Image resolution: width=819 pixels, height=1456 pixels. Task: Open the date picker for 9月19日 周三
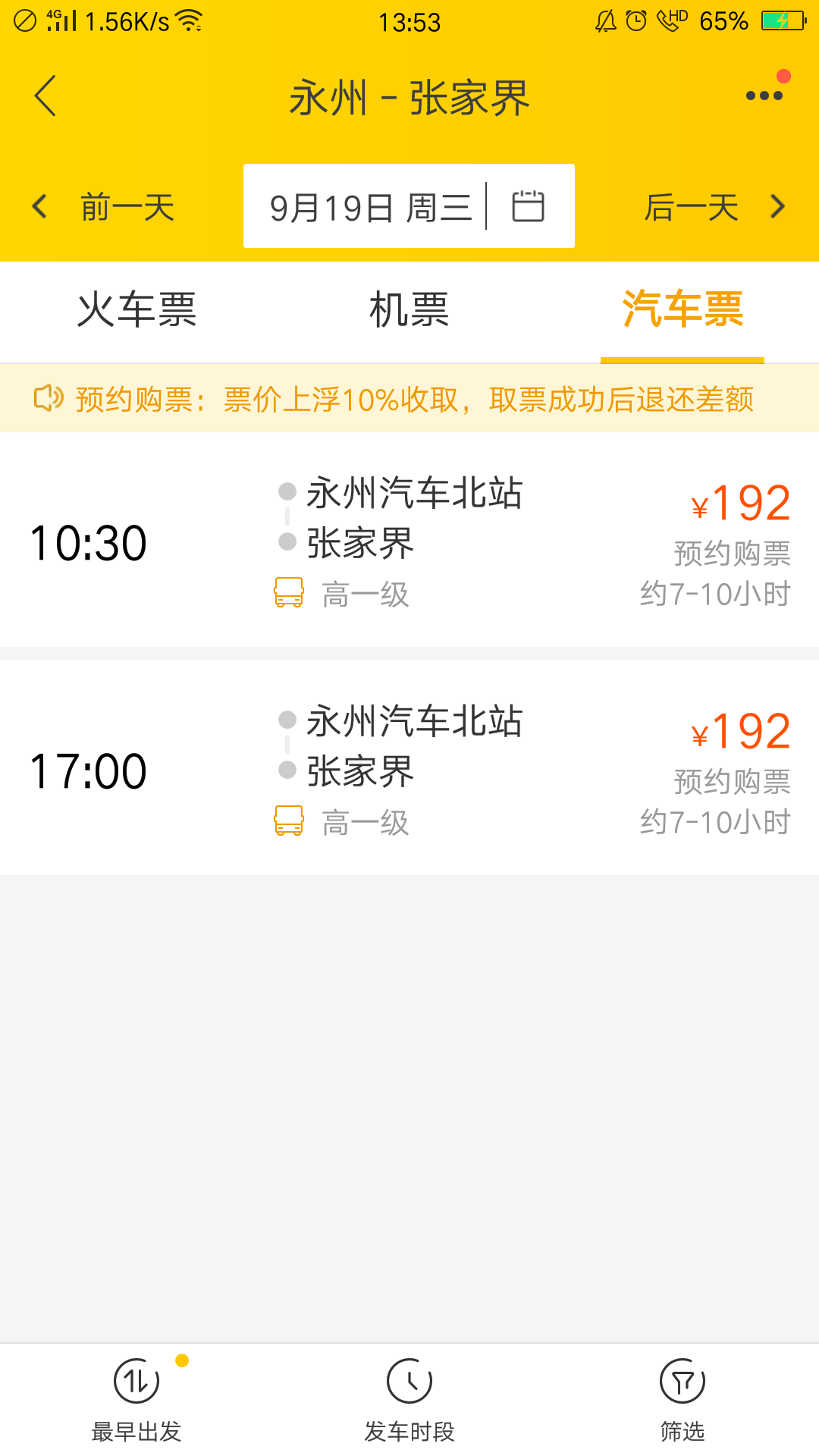pyautogui.click(x=408, y=206)
